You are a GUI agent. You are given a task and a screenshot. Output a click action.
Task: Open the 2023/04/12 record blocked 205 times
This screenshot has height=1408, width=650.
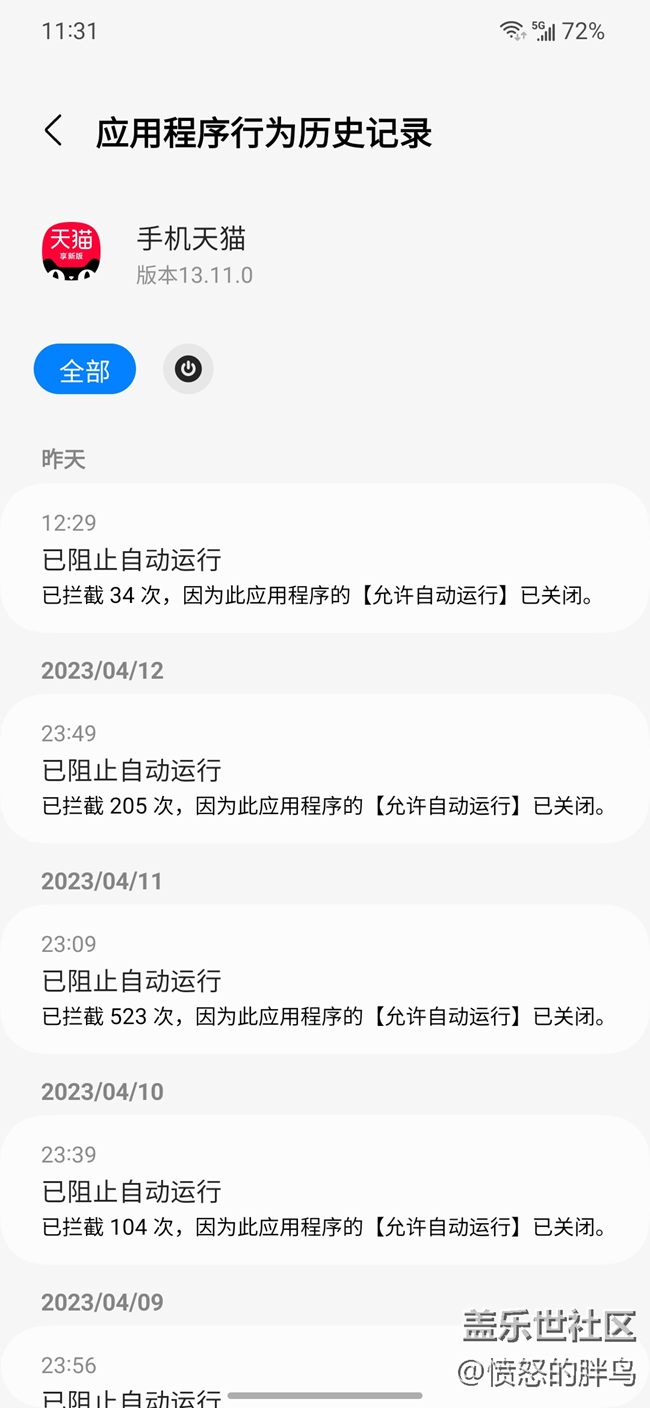[x=324, y=769]
